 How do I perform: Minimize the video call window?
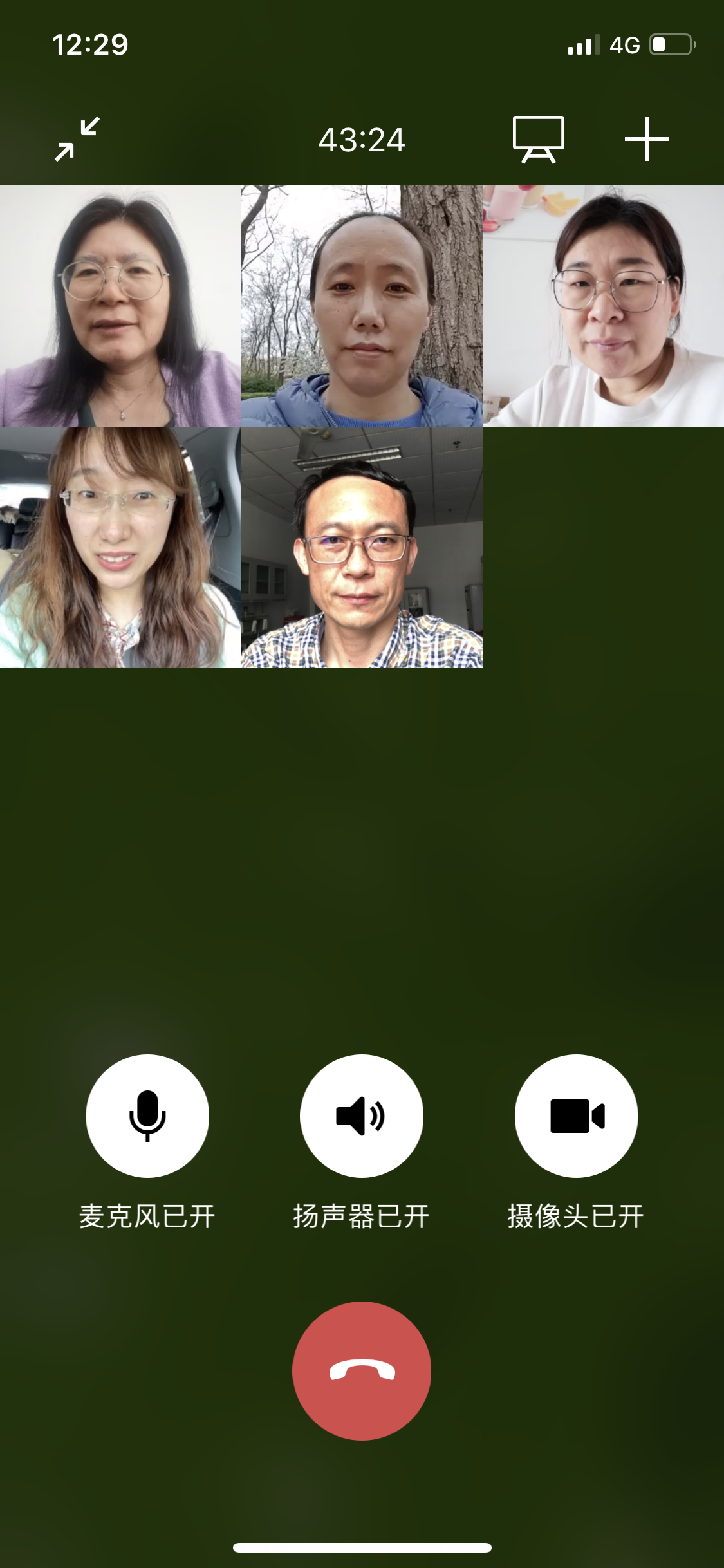point(77,139)
